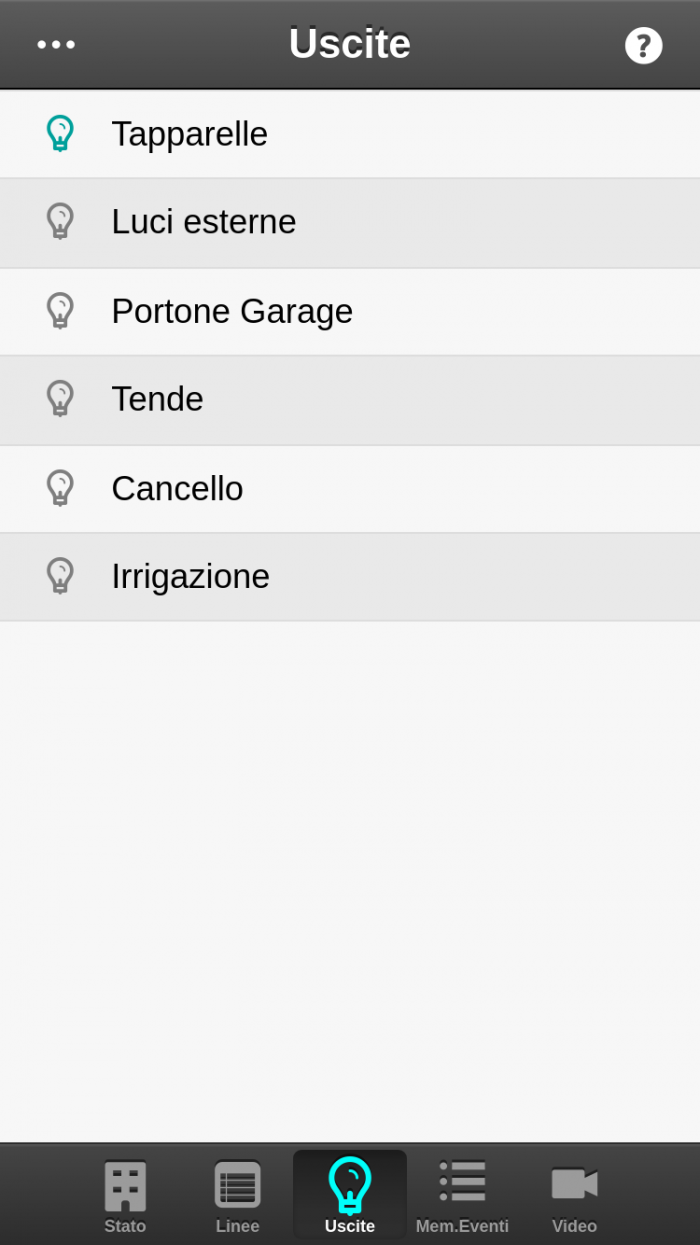This screenshot has width=700, height=1245.
Task: Switch to the Stato tab
Action: 125,1197
